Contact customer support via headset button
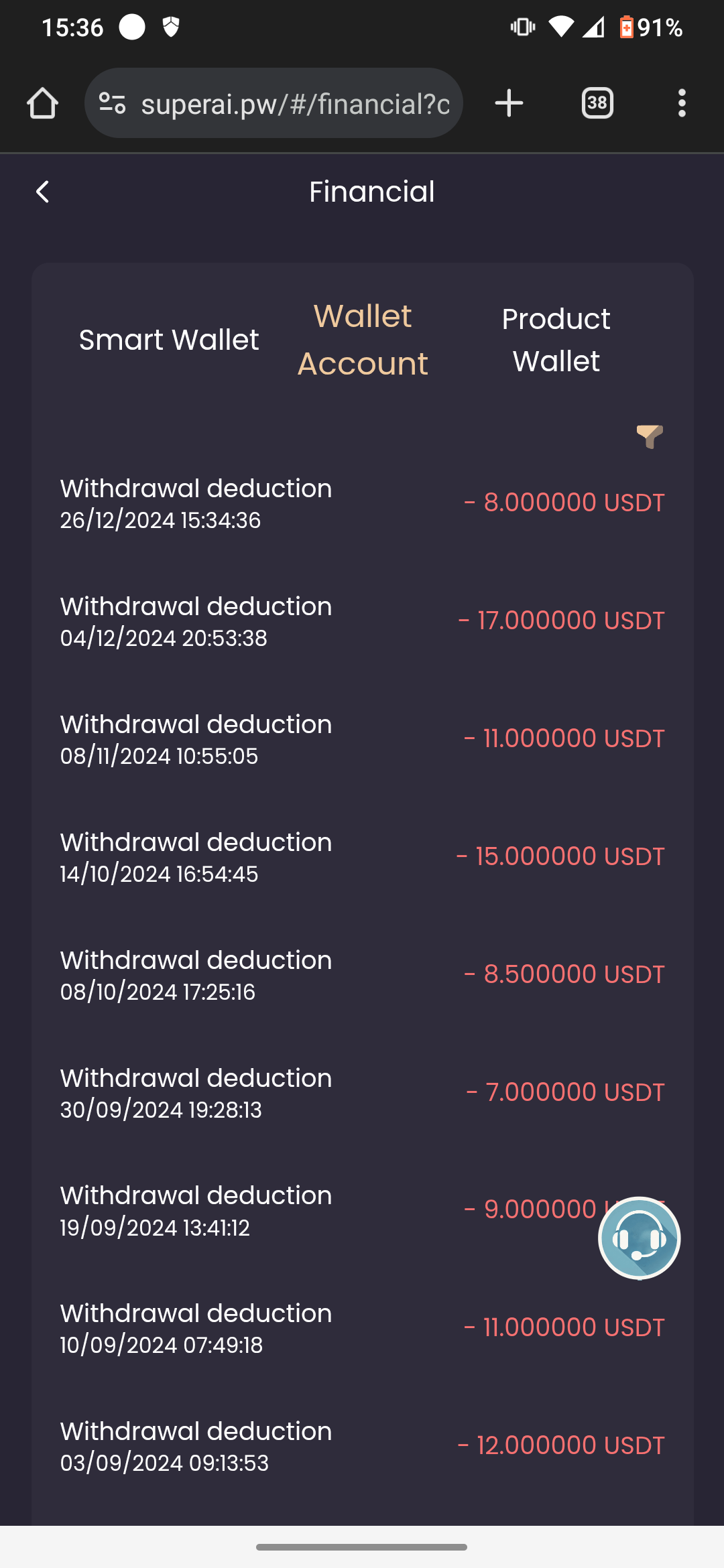The height and width of the screenshot is (1568, 724). coord(640,1238)
